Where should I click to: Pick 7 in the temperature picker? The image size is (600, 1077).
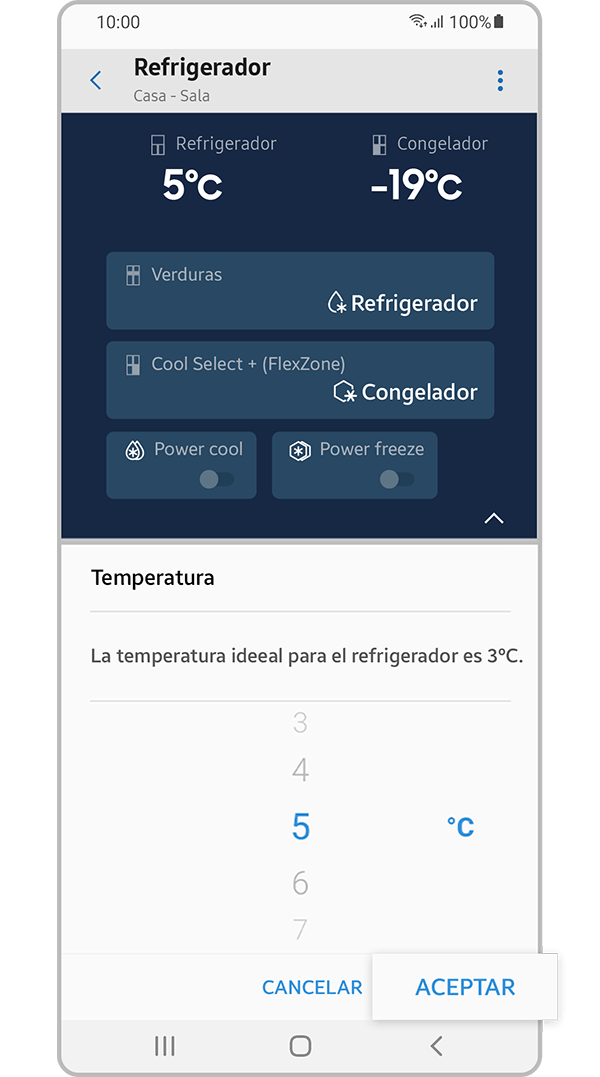coord(300,929)
